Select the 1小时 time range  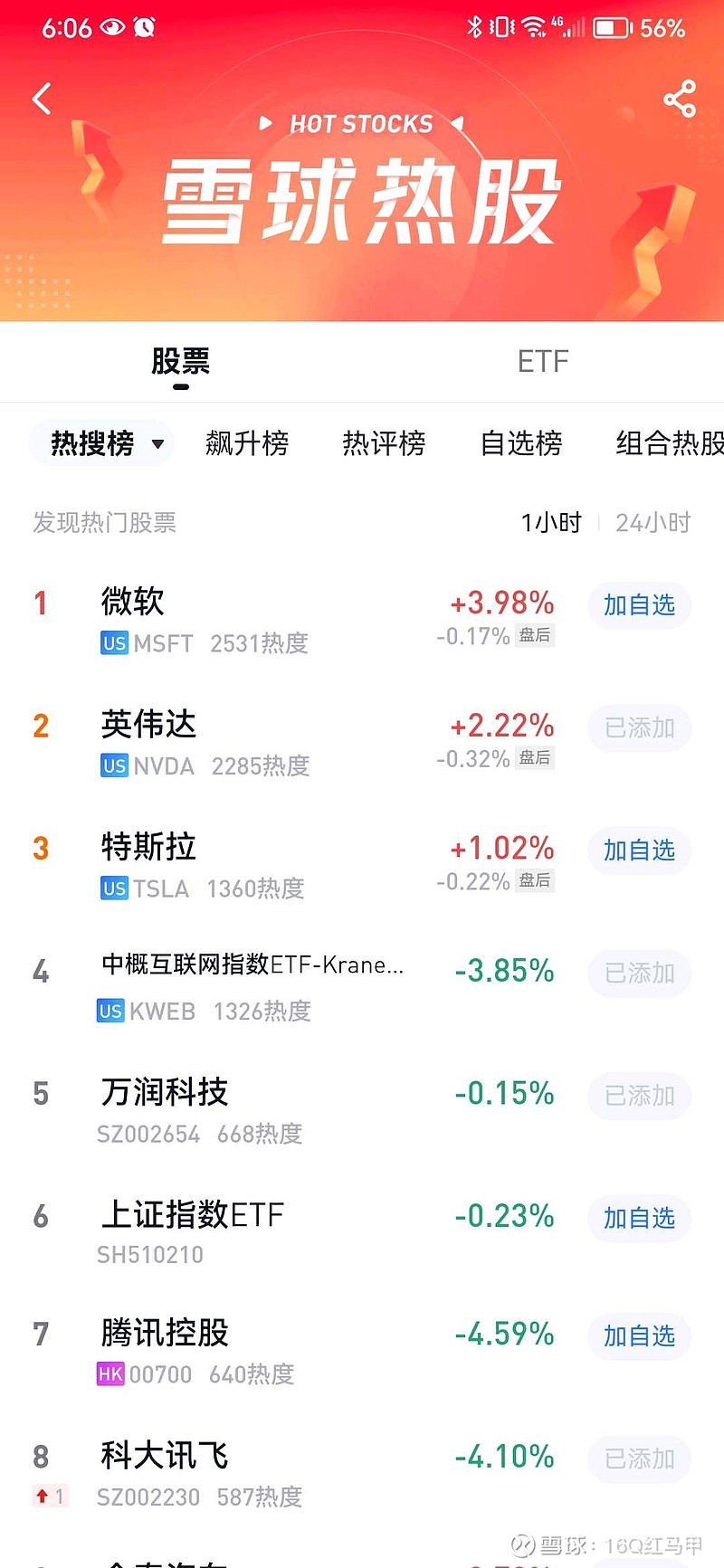[551, 523]
